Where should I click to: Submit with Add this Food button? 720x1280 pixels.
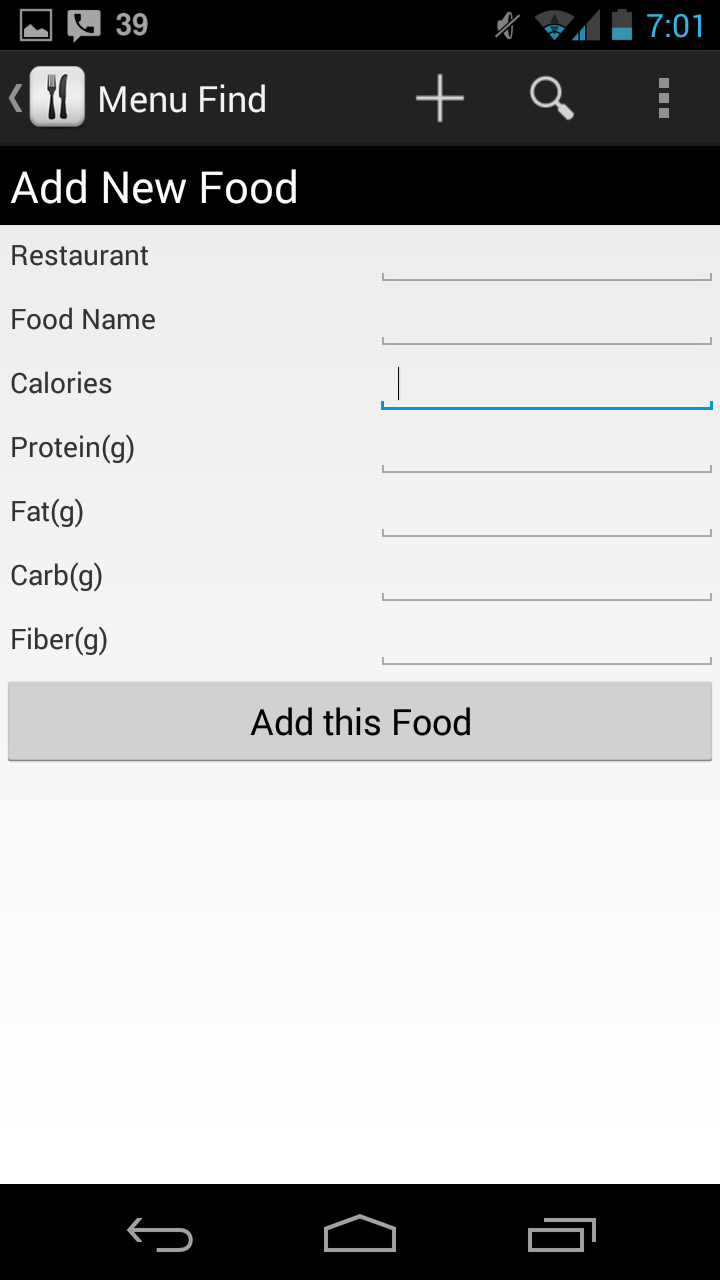coord(360,722)
